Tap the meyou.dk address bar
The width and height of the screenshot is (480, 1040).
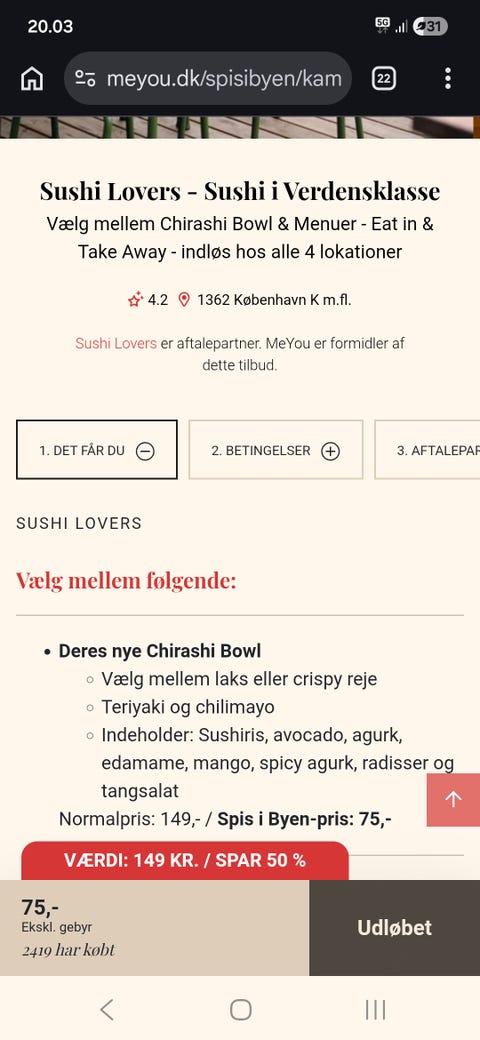208,79
